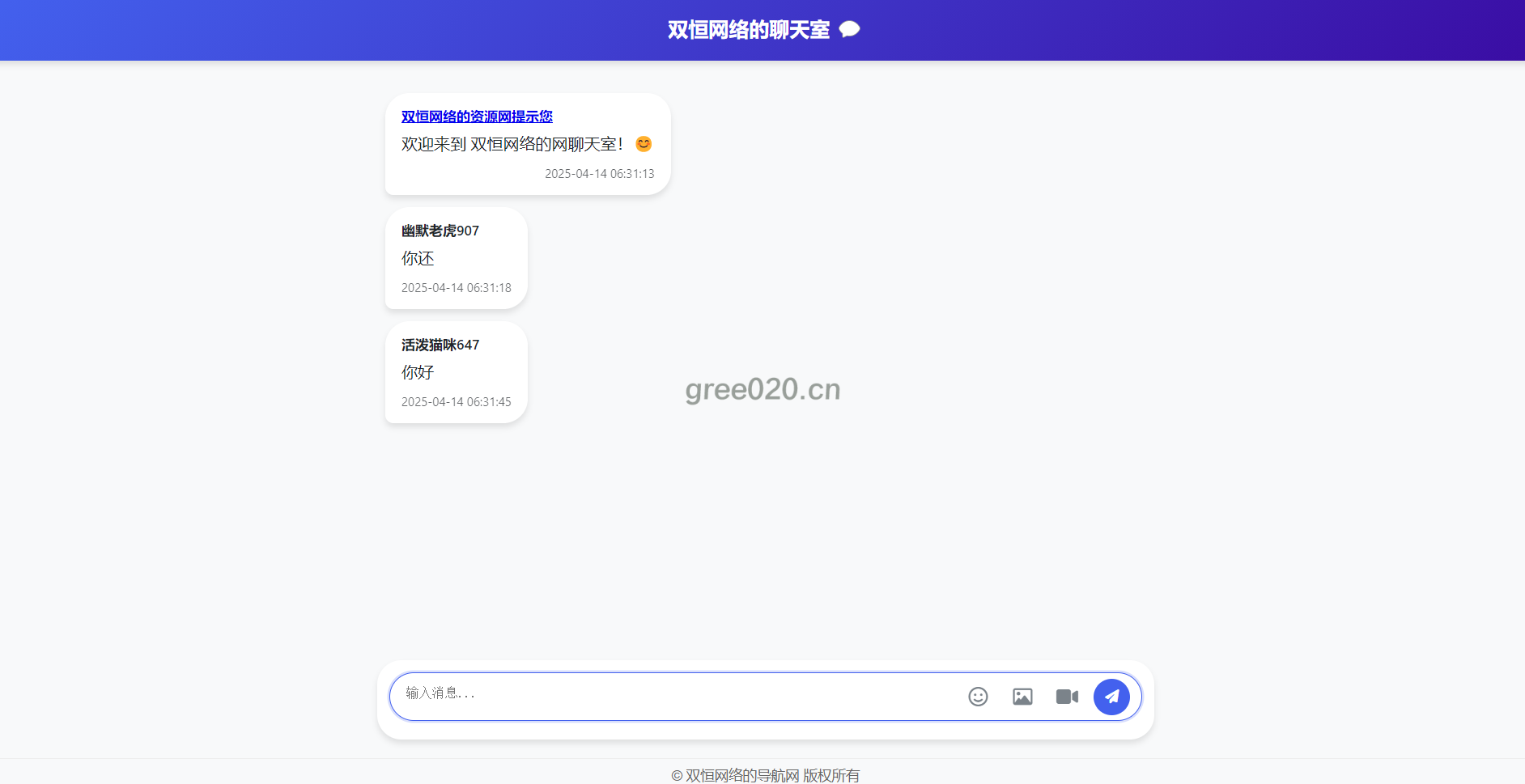Open the 双恒网络的资源网提示您 link
Image resolution: width=1525 pixels, height=784 pixels.
point(477,117)
